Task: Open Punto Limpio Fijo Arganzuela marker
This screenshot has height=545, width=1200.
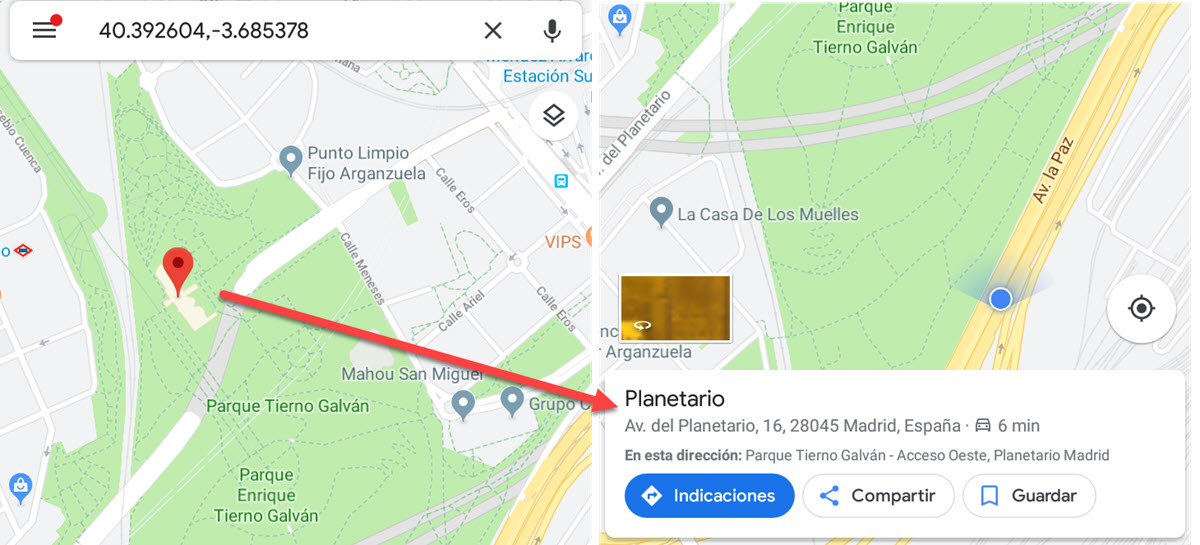Action: tap(290, 158)
